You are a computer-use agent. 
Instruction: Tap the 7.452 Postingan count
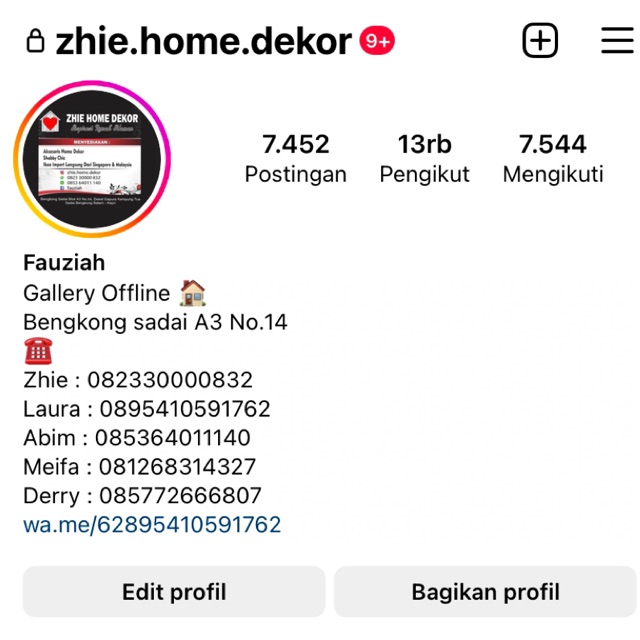click(295, 159)
